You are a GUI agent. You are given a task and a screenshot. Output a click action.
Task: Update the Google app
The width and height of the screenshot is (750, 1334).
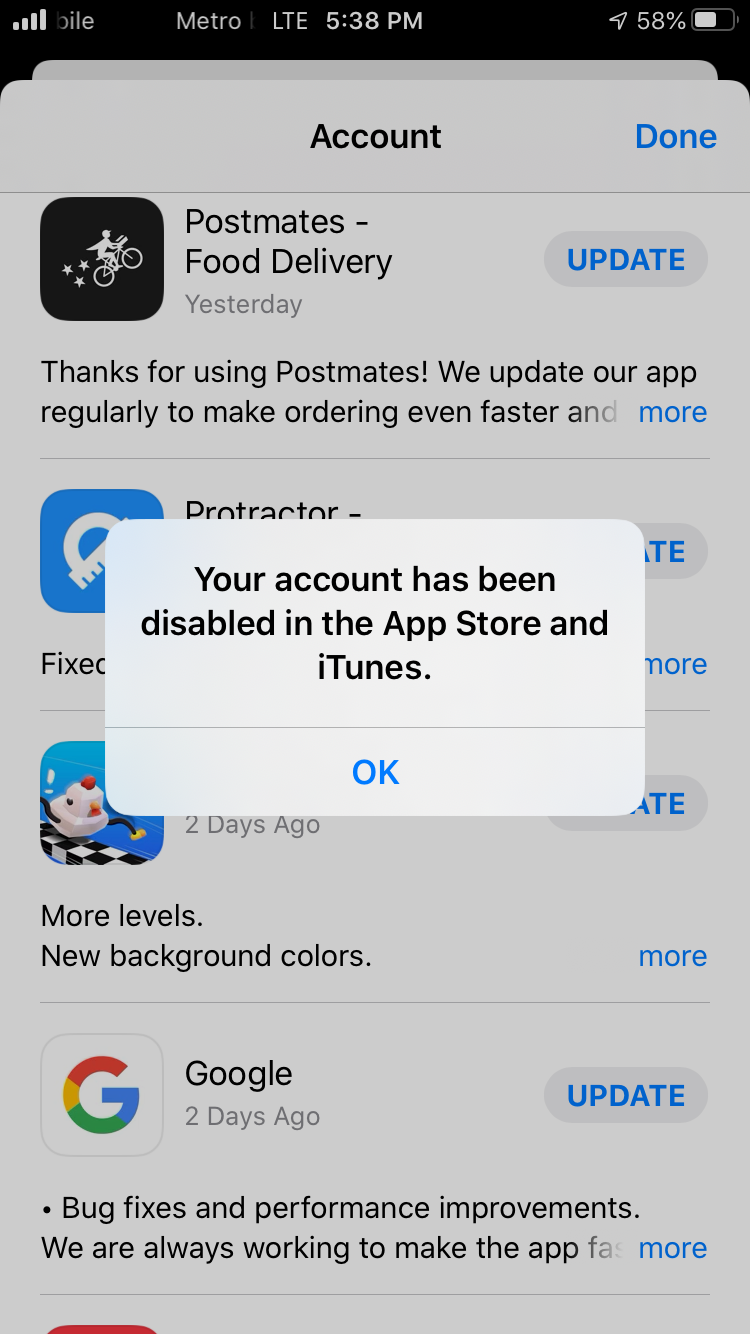coord(626,1096)
